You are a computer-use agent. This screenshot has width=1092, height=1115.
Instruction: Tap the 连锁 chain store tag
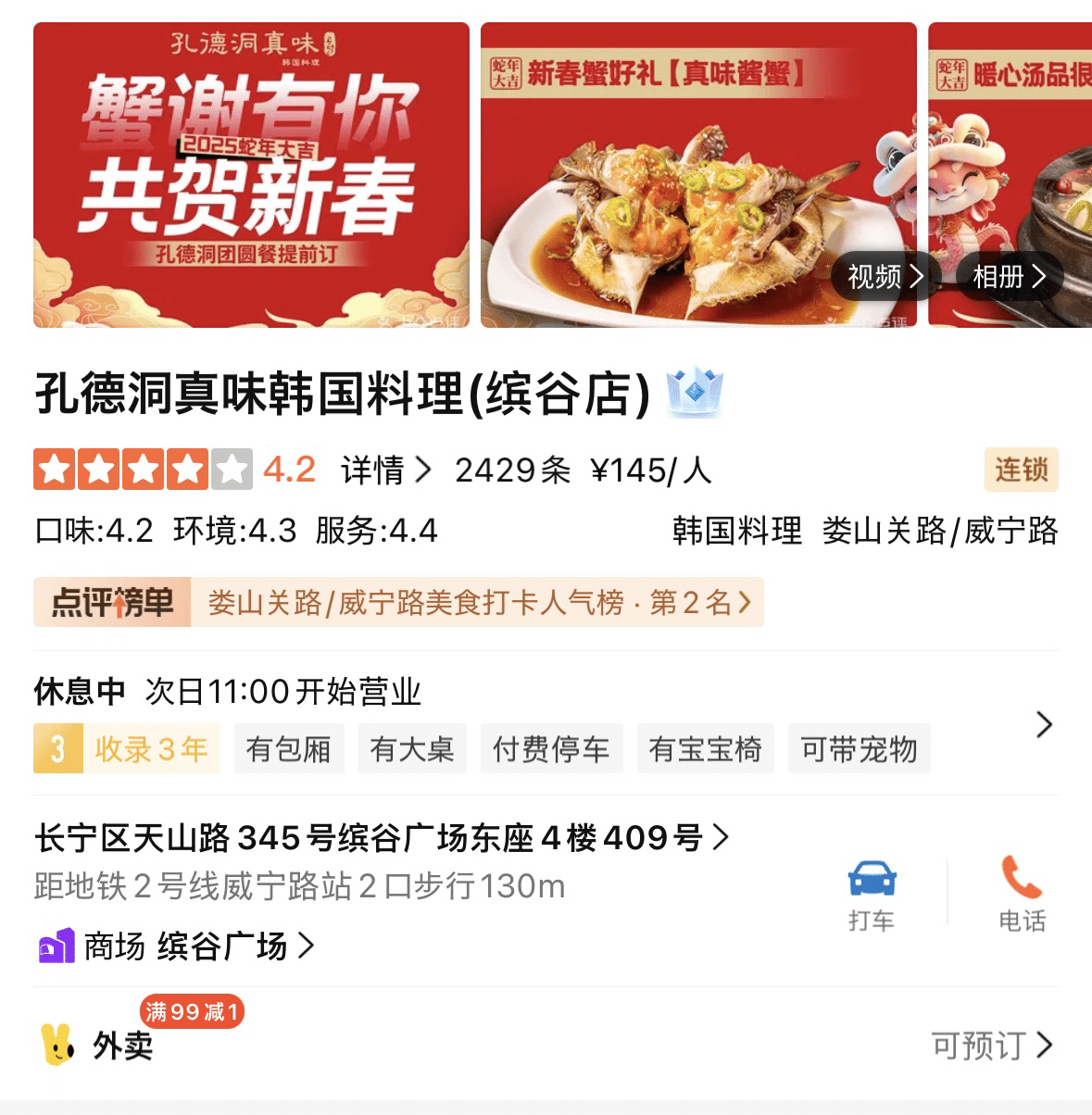[x=1021, y=470]
